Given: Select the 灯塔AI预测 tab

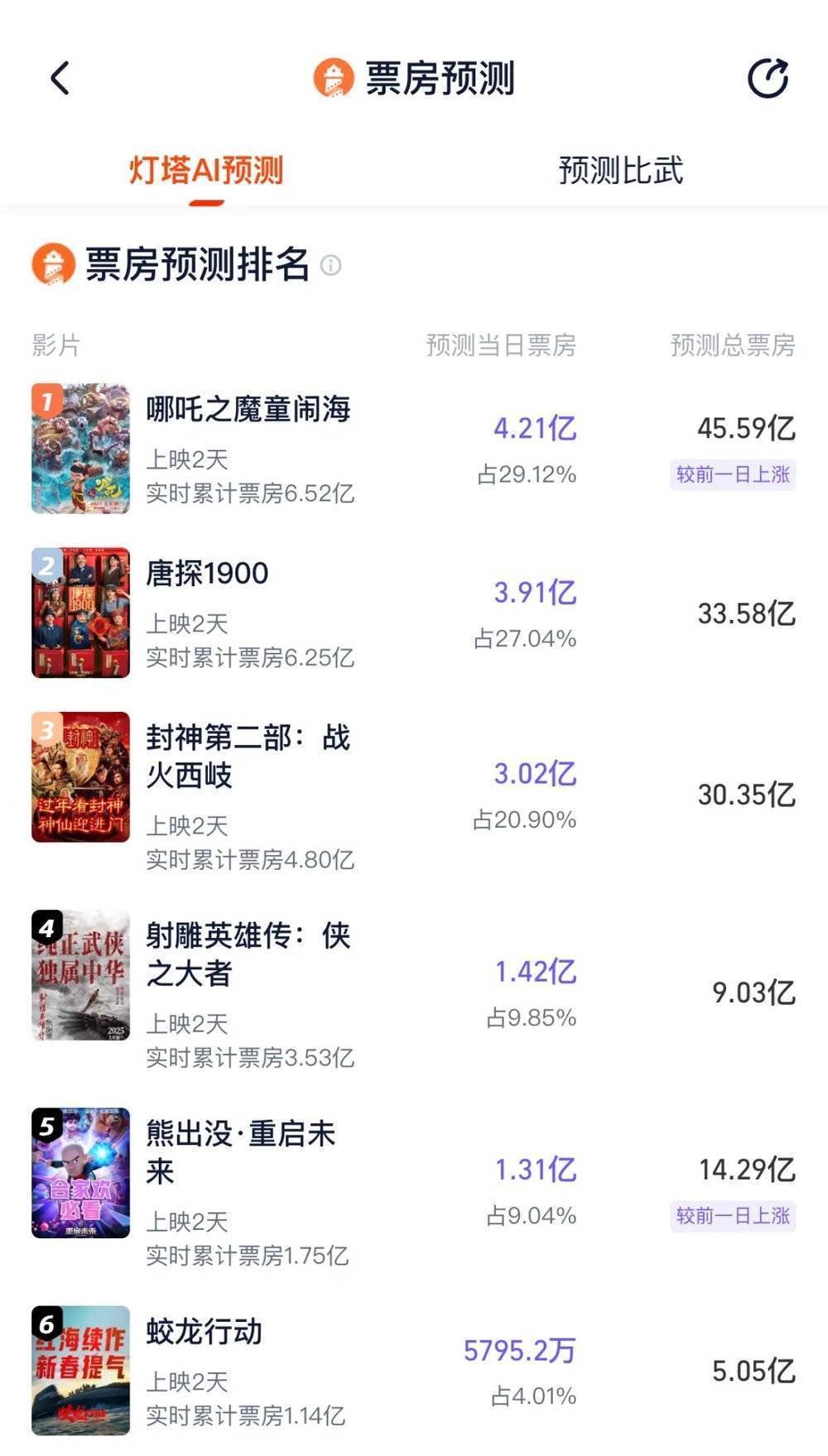Looking at the screenshot, I should tap(206, 171).
